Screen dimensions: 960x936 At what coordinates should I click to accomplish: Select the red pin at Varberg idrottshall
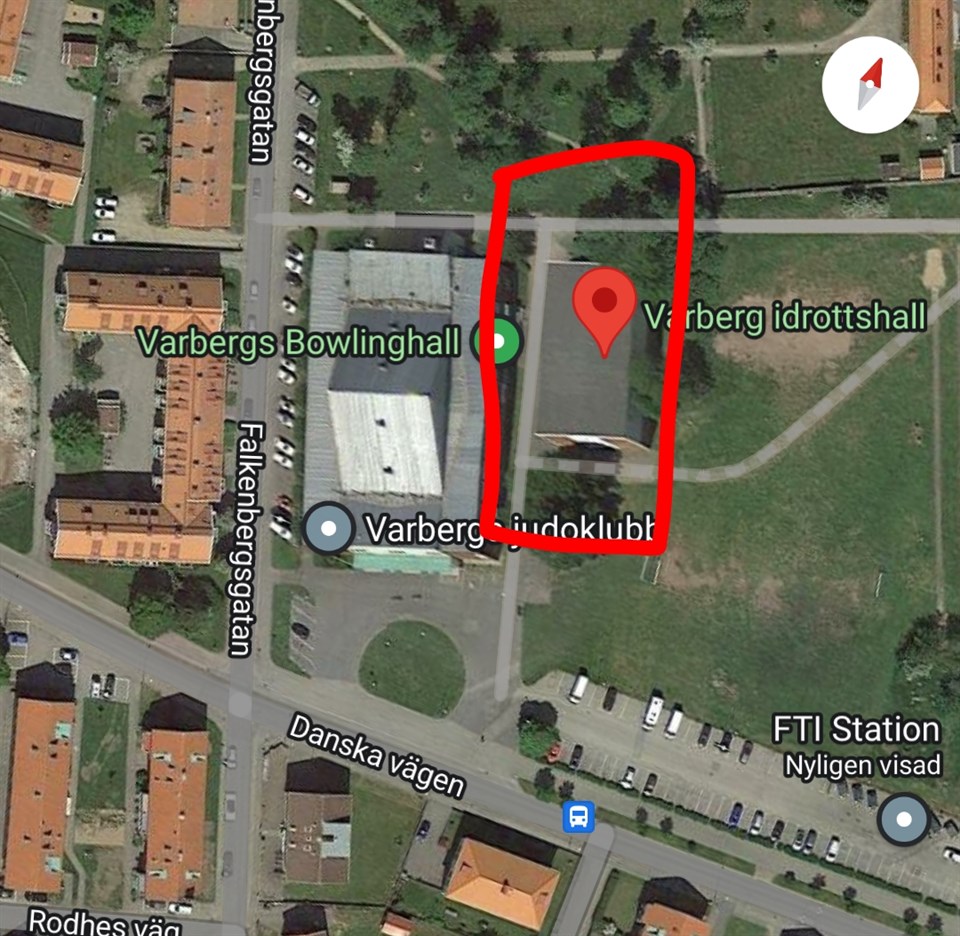click(604, 305)
